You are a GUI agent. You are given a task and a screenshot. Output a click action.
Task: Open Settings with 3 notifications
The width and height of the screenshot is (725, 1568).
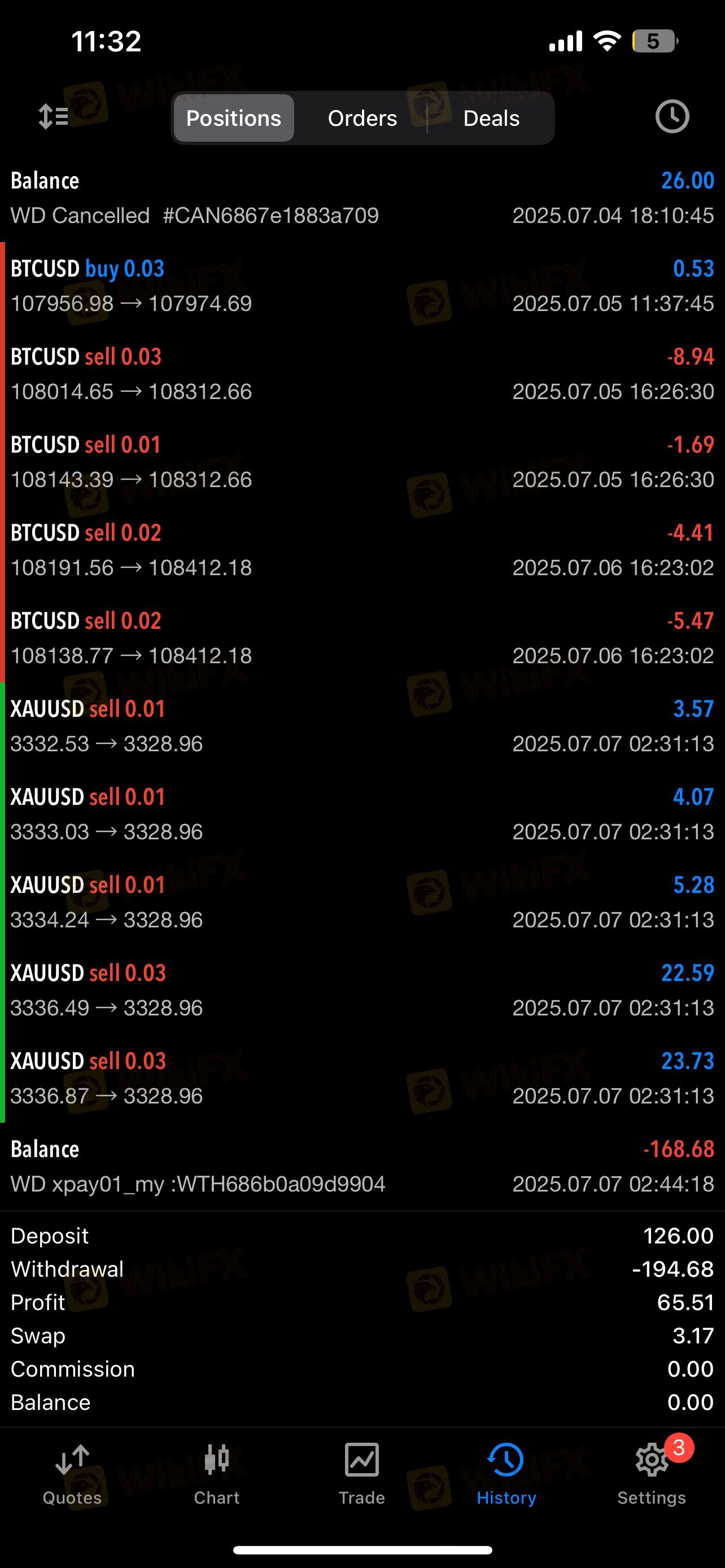coord(652,1474)
